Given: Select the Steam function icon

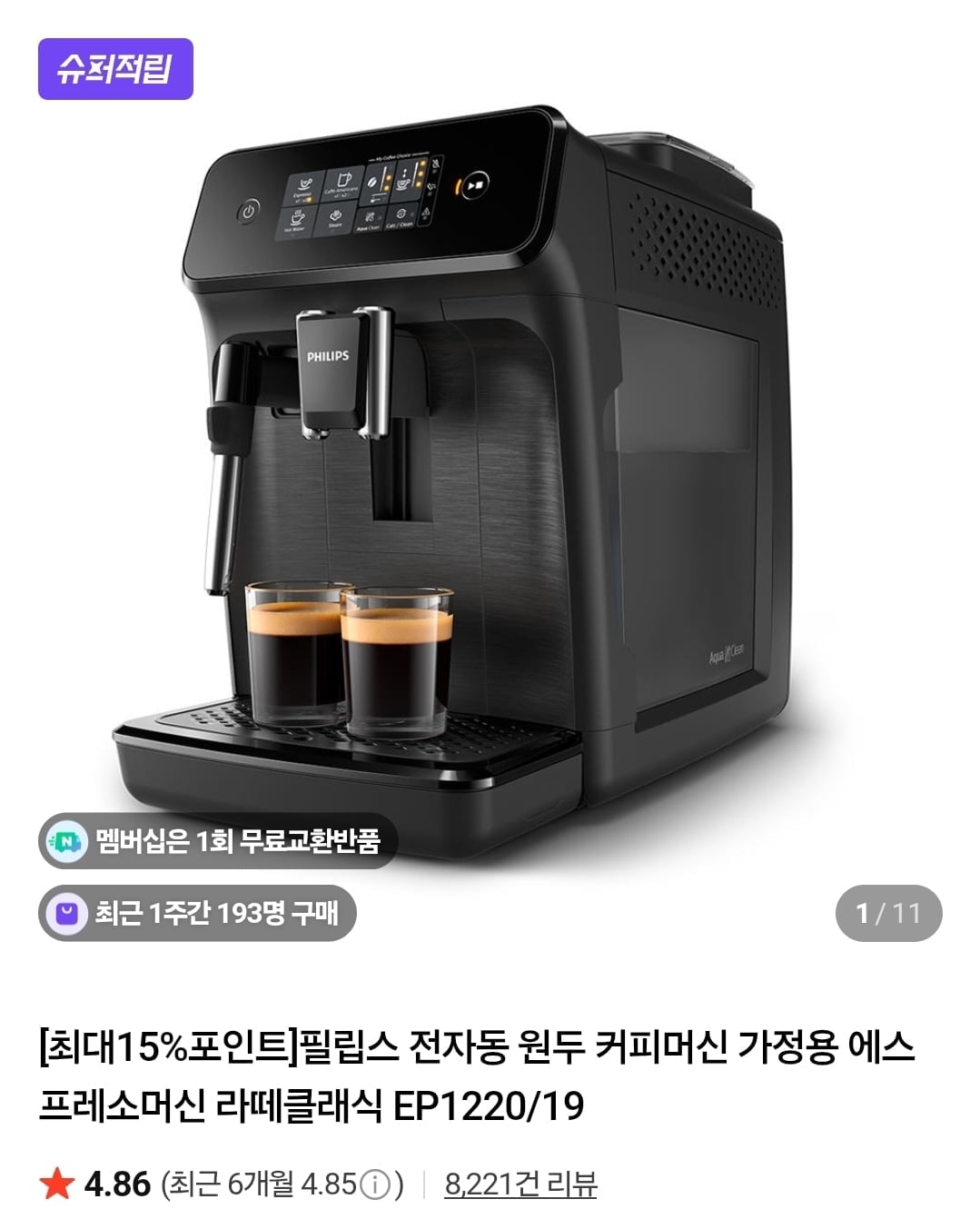Looking at the screenshot, I should pos(336,218).
